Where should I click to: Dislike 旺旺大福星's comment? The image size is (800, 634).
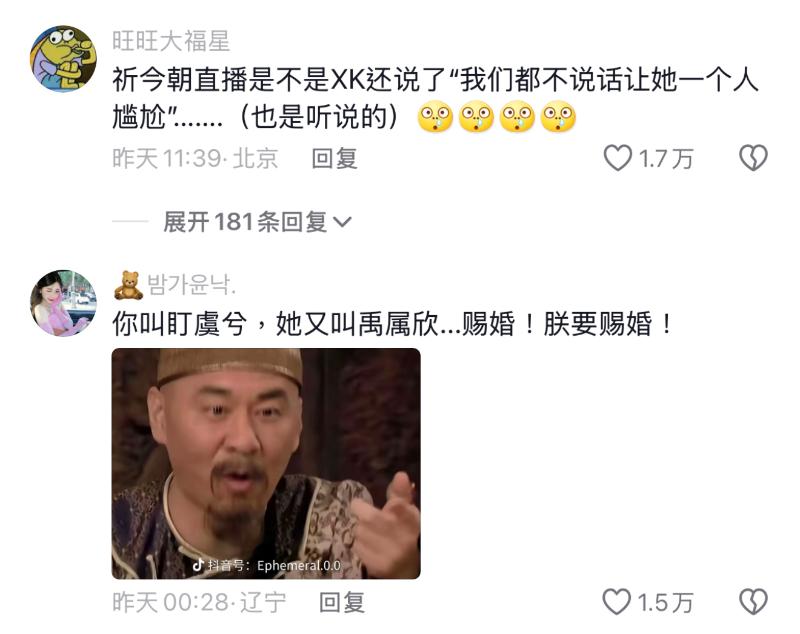click(x=752, y=158)
